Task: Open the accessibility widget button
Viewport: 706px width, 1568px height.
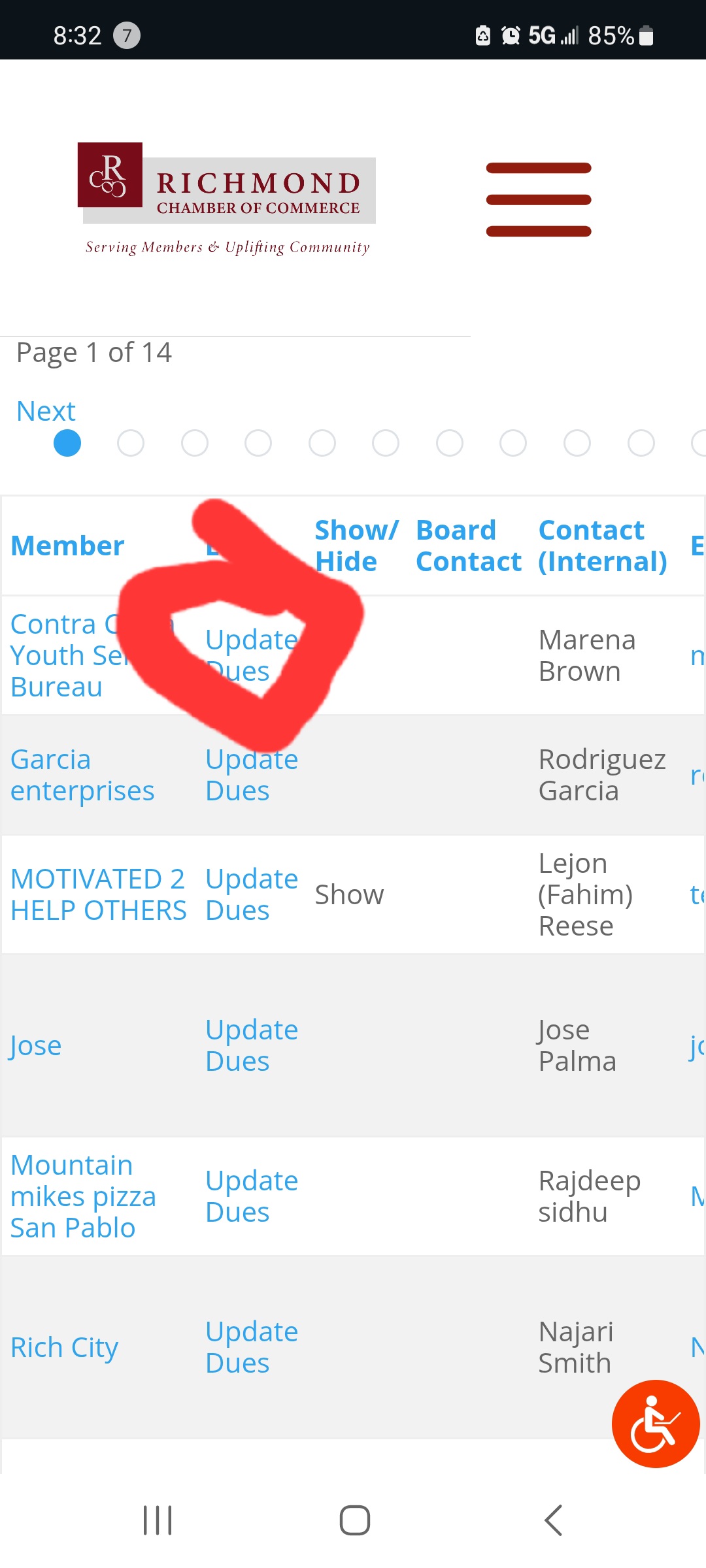Action: pyautogui.click(x=655, y=1424)
